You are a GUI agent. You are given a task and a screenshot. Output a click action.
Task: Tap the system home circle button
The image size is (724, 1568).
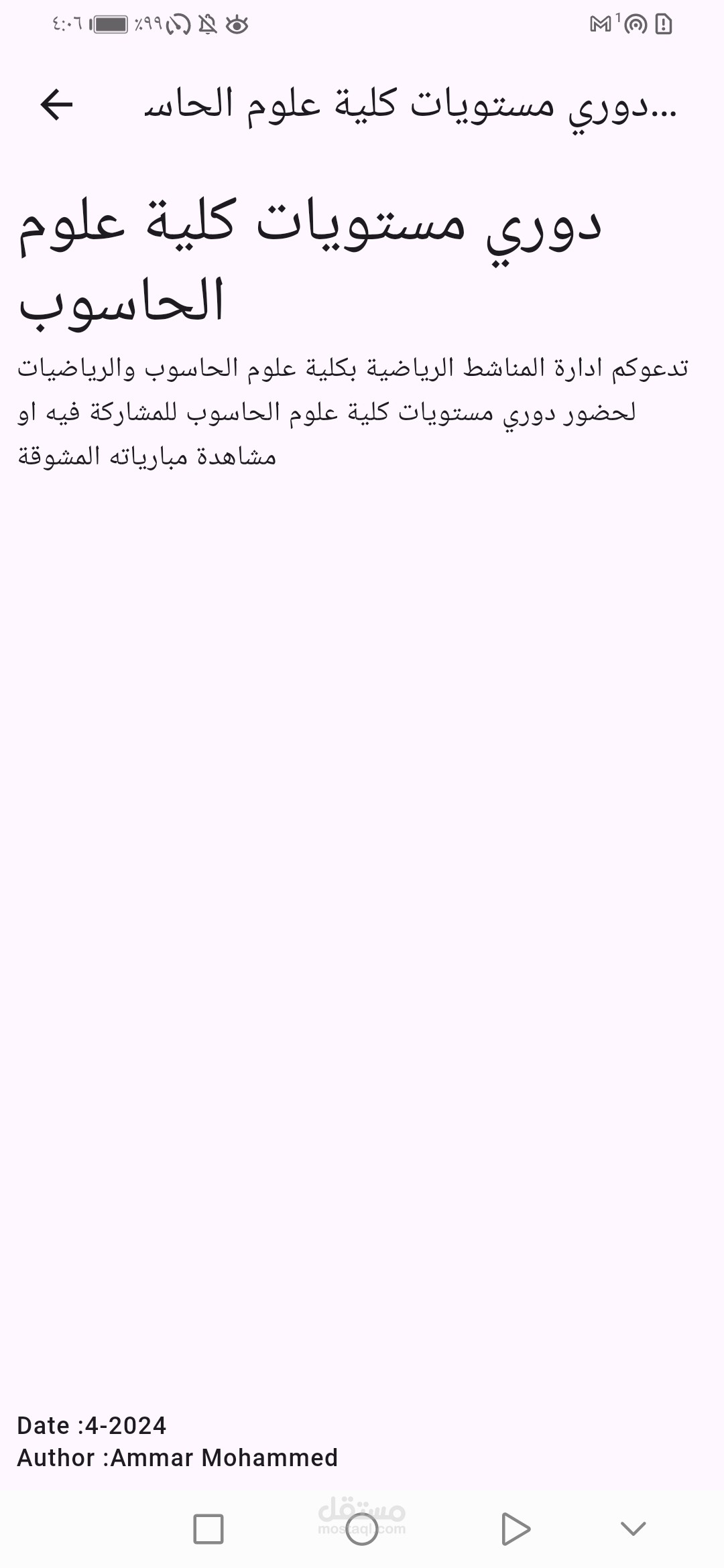pyautogui.click(x=362, y=1528)
